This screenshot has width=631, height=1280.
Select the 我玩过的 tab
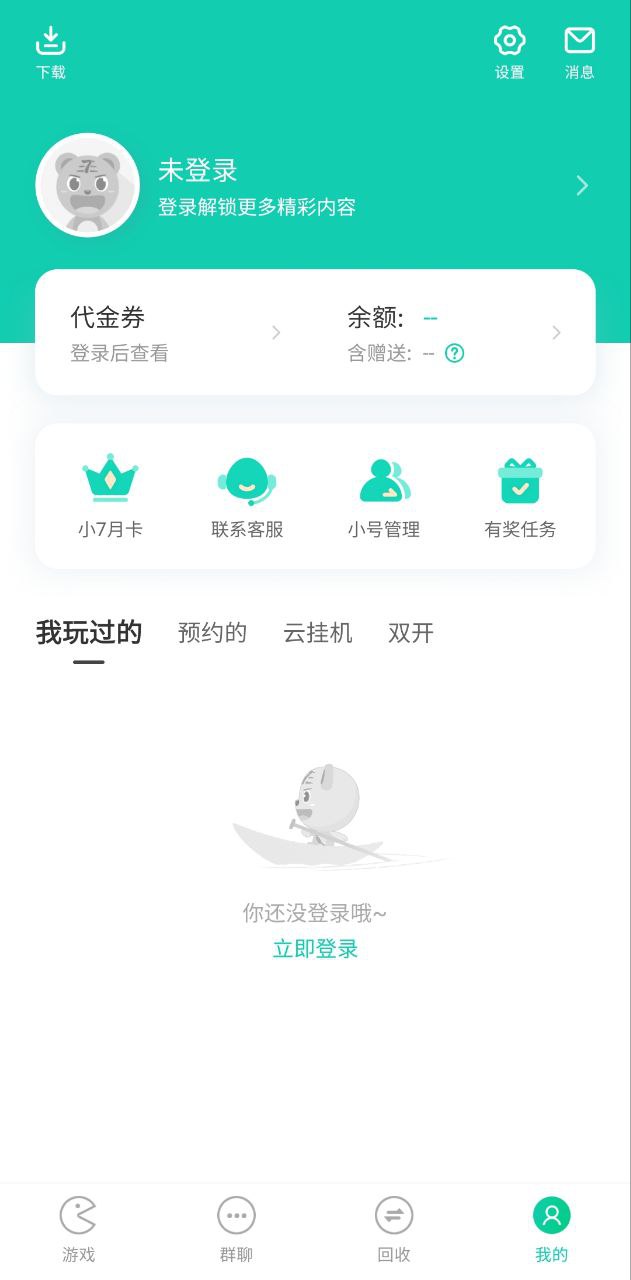(89, 633)
